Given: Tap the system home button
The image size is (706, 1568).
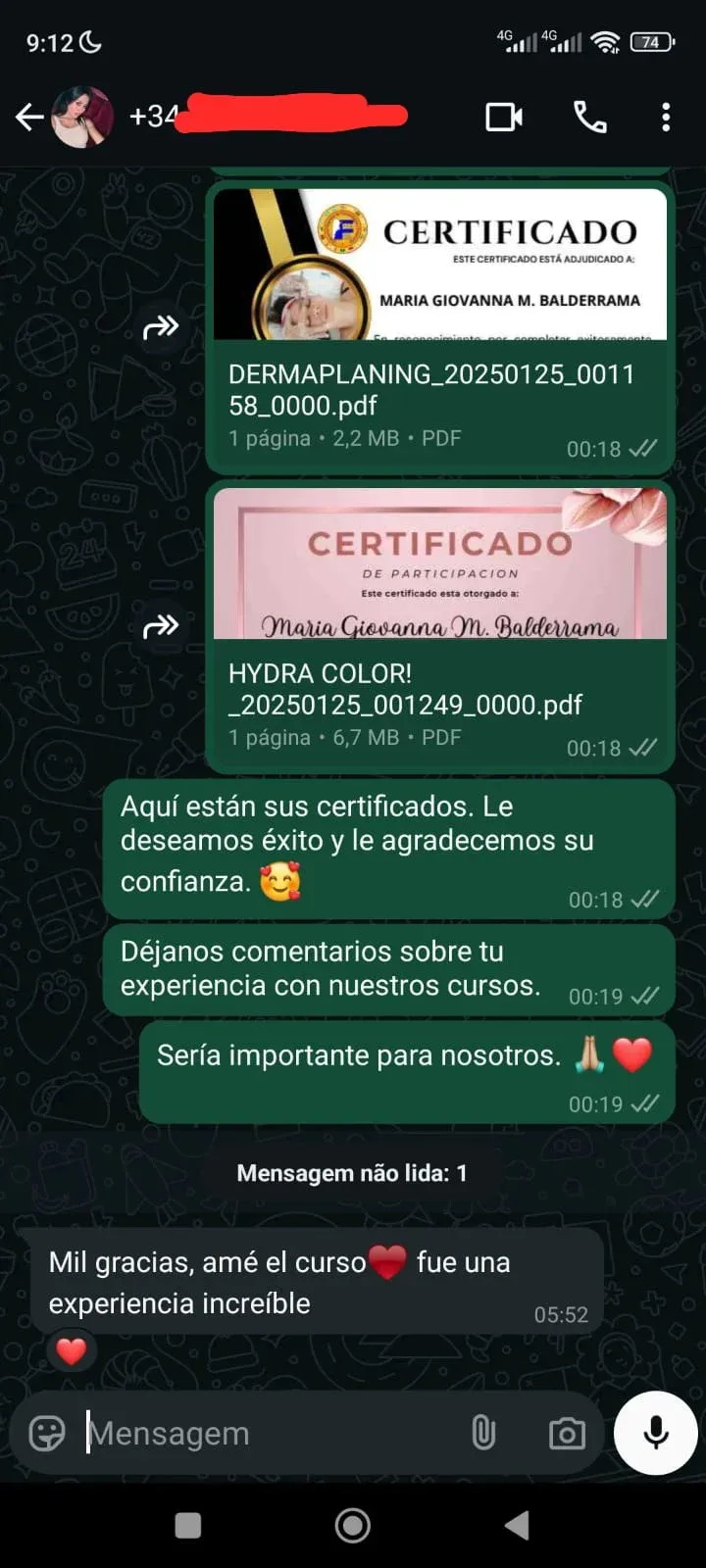Looking at the screenshot, I should click(353, 1526).
